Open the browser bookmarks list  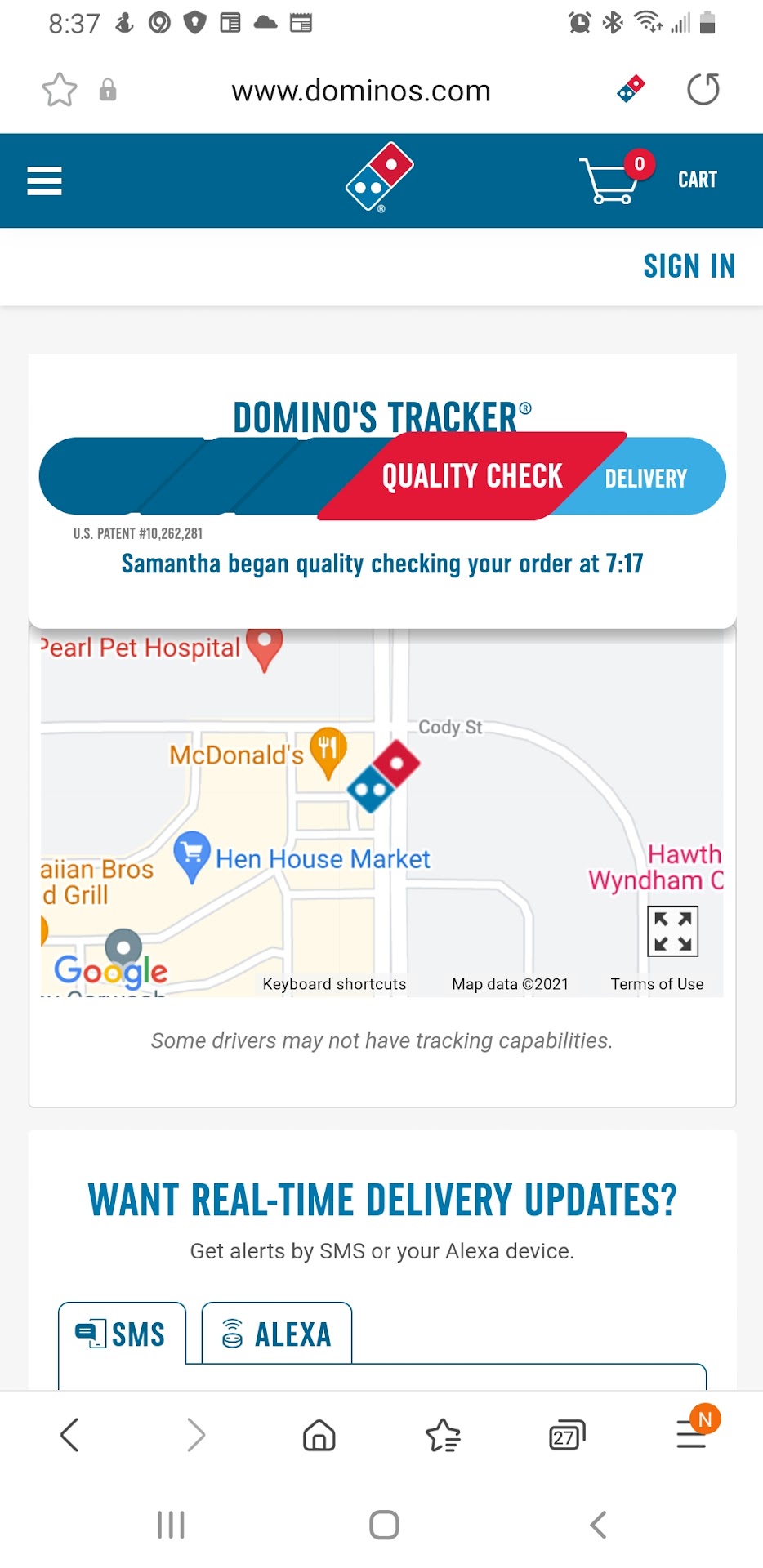tap(444, 1435)
